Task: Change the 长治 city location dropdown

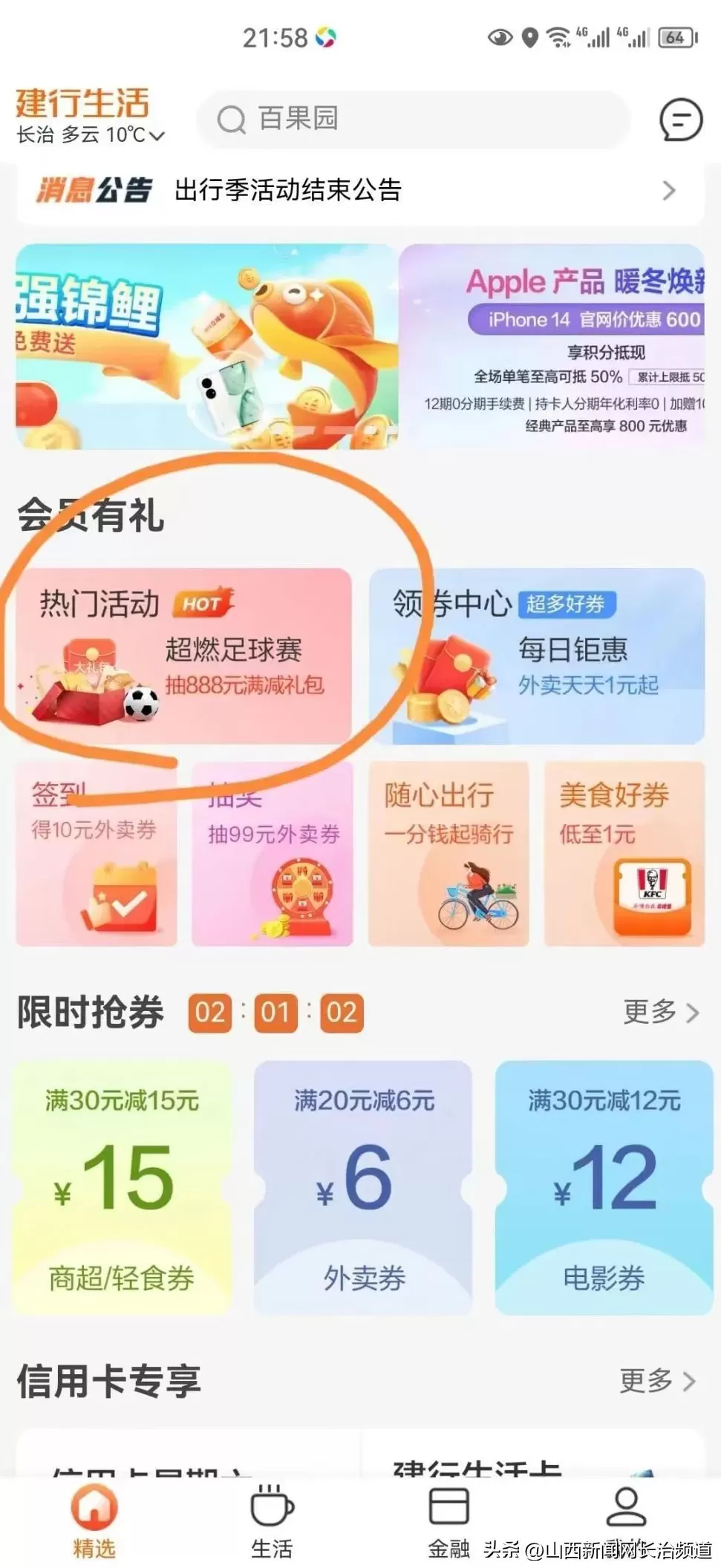Action: pyautogui.click(x=90, y=135)
